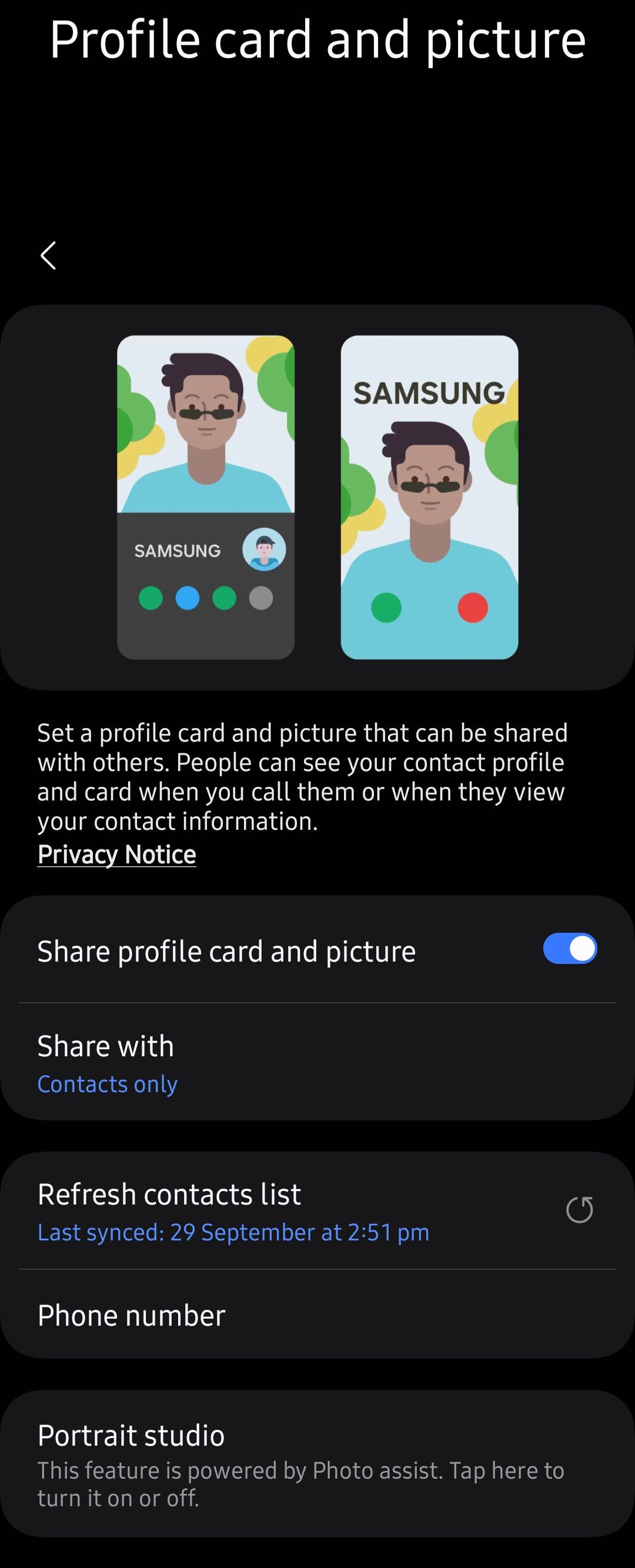Tap the back arrow at the top
Image resolution: width=635 pixels, height=1568 pixels.
pyautogui.click(x=48, y=256)
